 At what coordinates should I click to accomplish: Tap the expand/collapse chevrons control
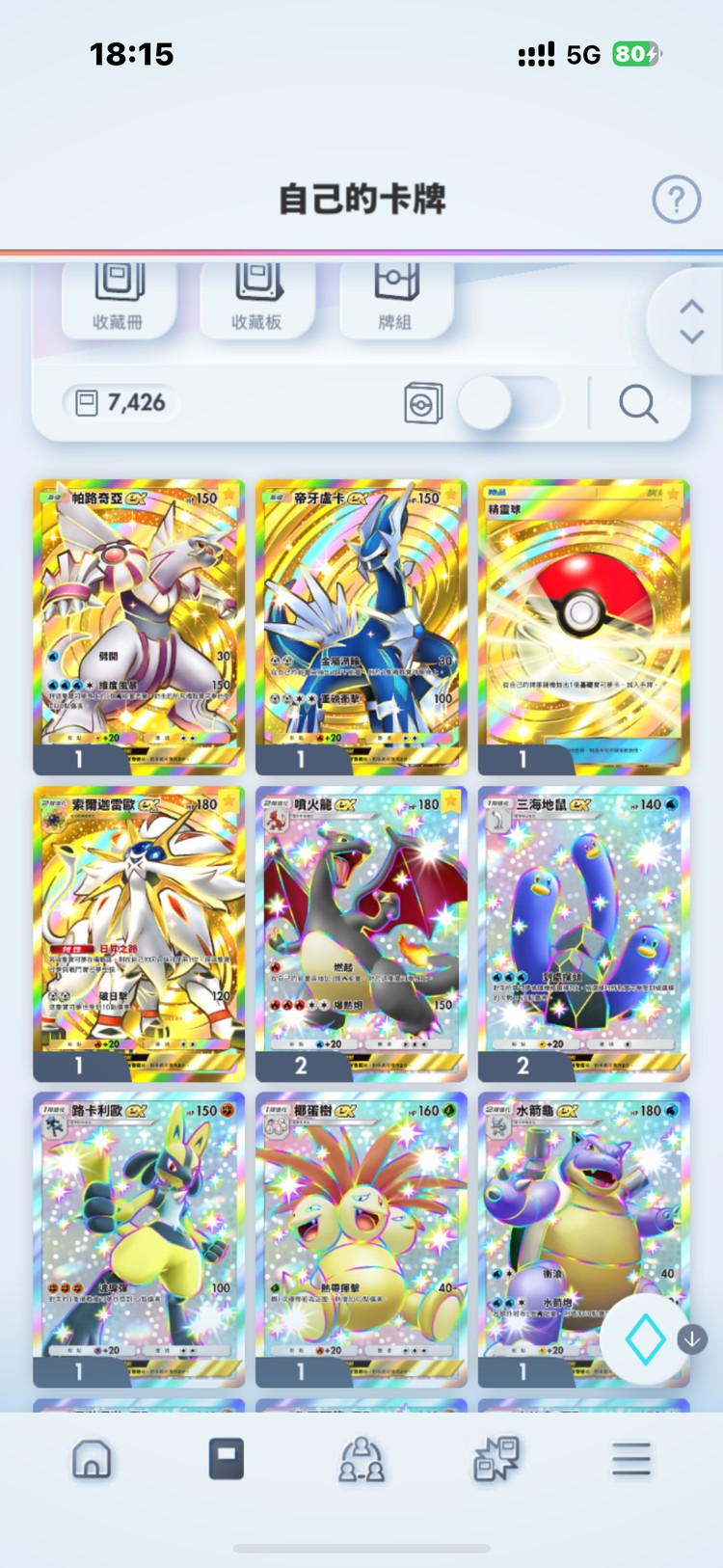691,322
